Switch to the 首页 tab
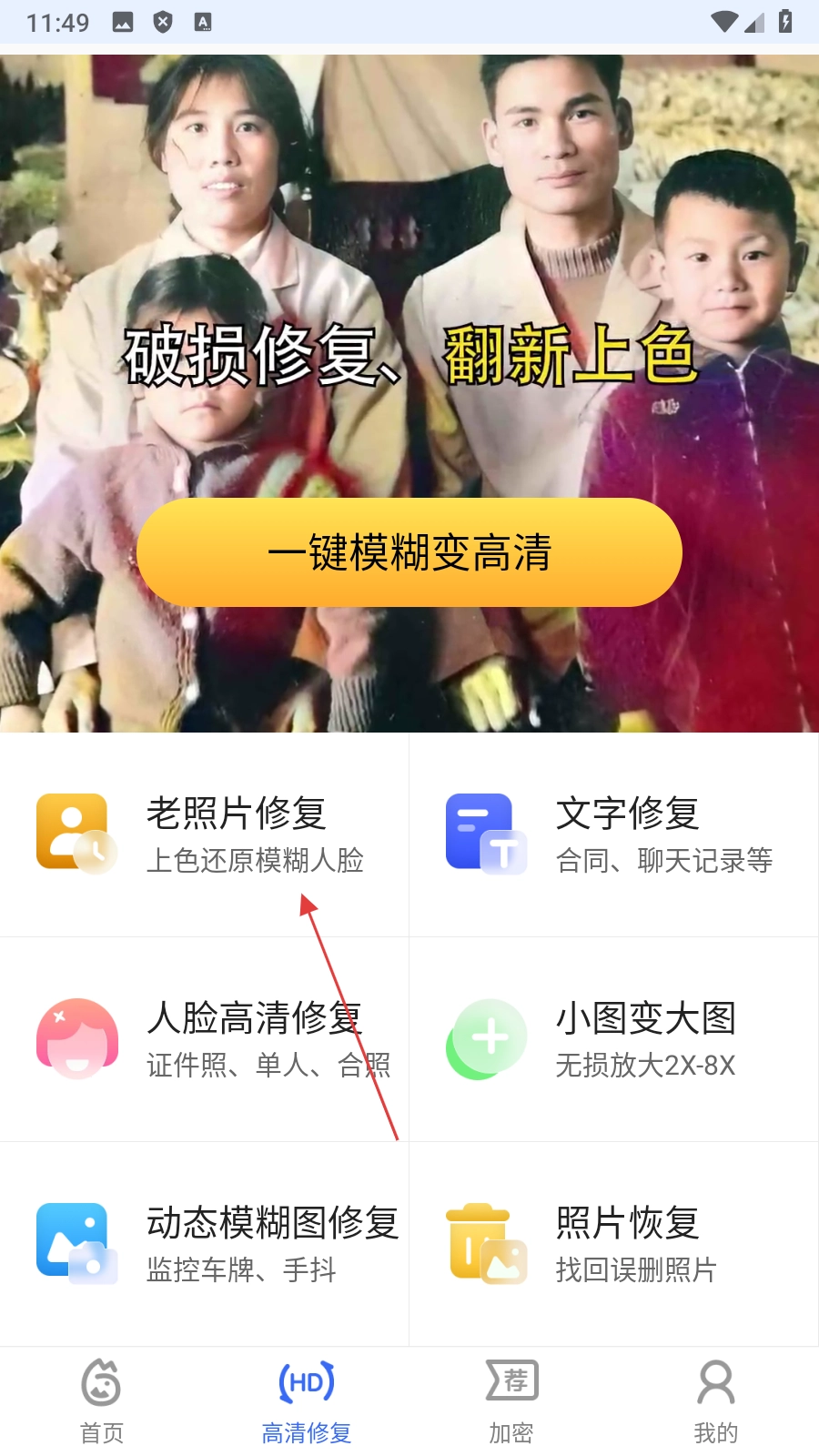The image size is (819, 1456). click(102, 1401)
